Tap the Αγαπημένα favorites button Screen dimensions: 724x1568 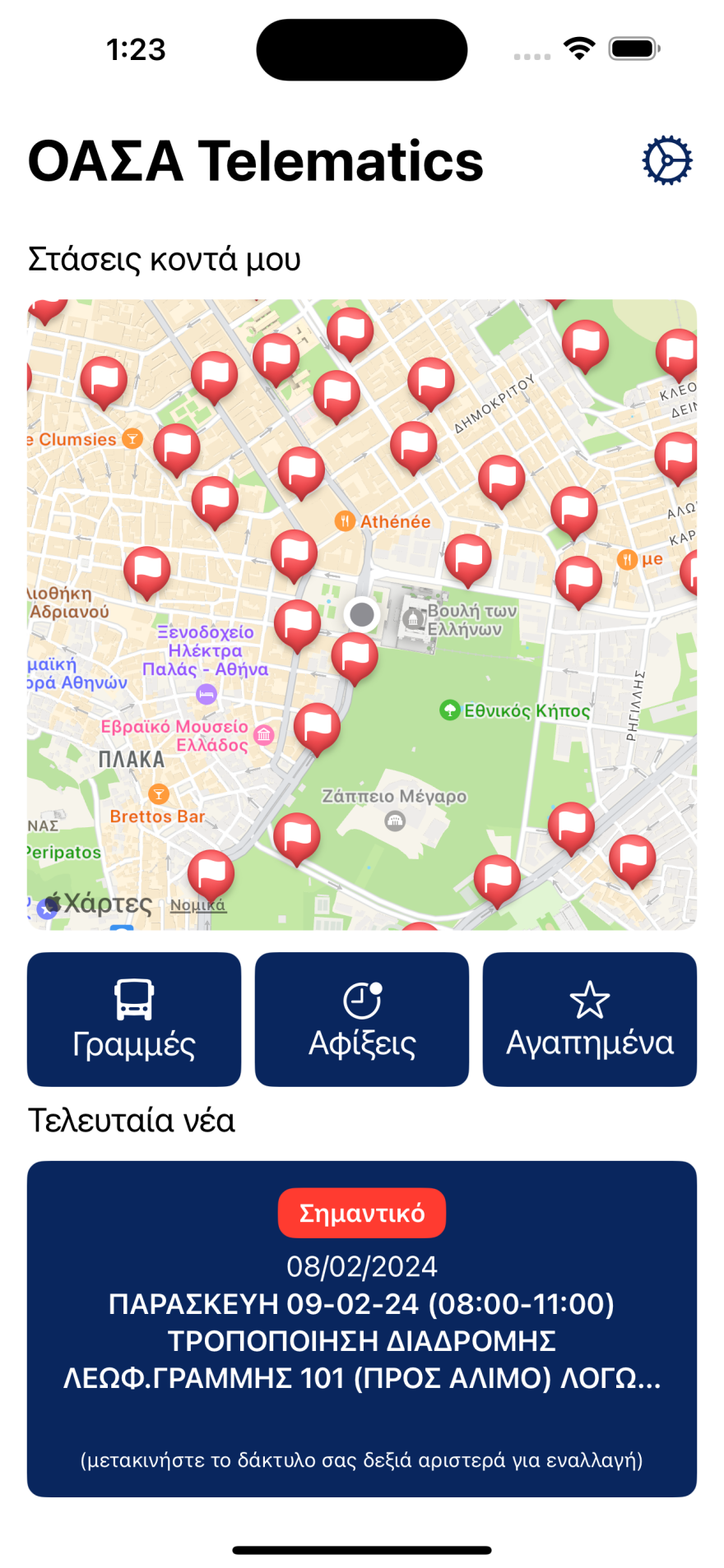pyautogui.click(x=589, y=1020)
